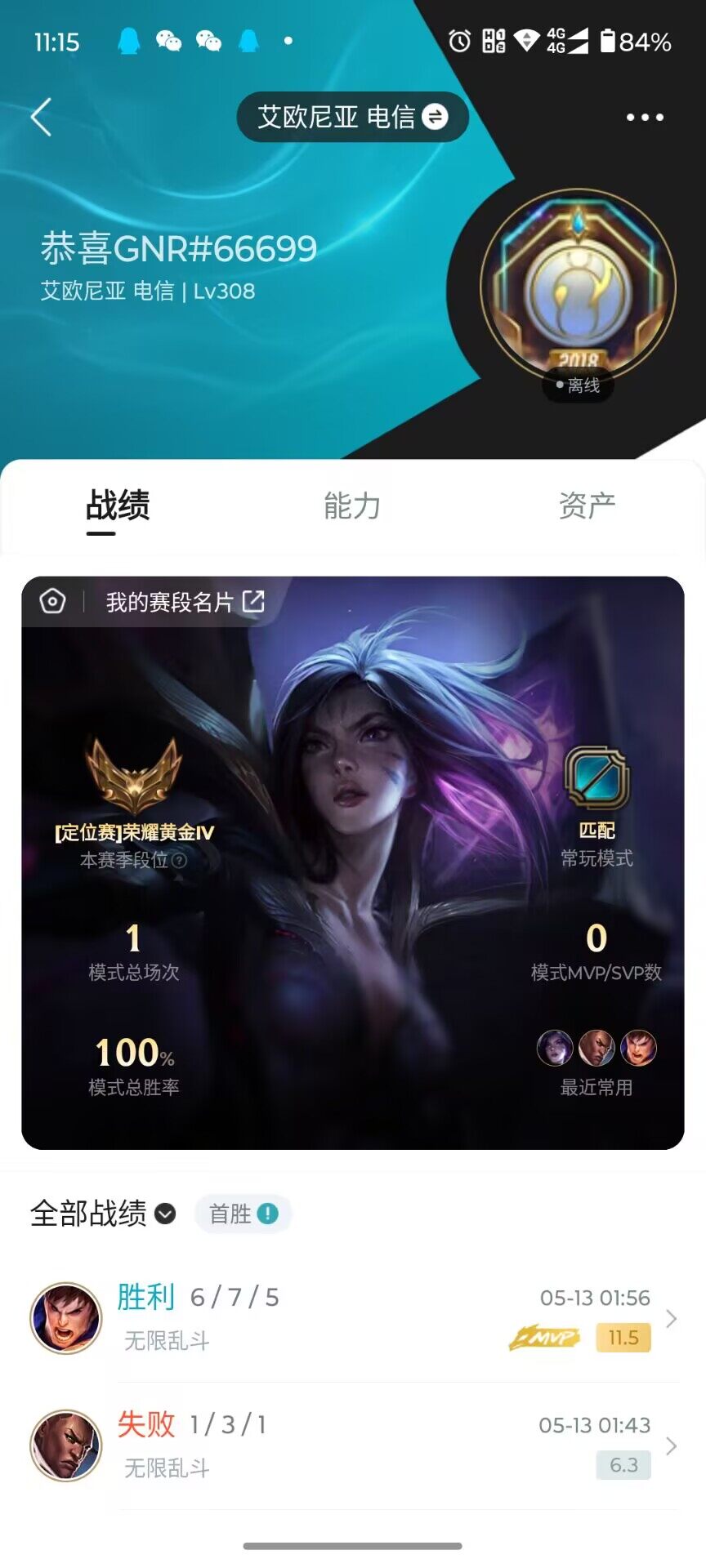The image size is (706, 1568).
Task: Switch to the 能力 tab
Action: 352,506
